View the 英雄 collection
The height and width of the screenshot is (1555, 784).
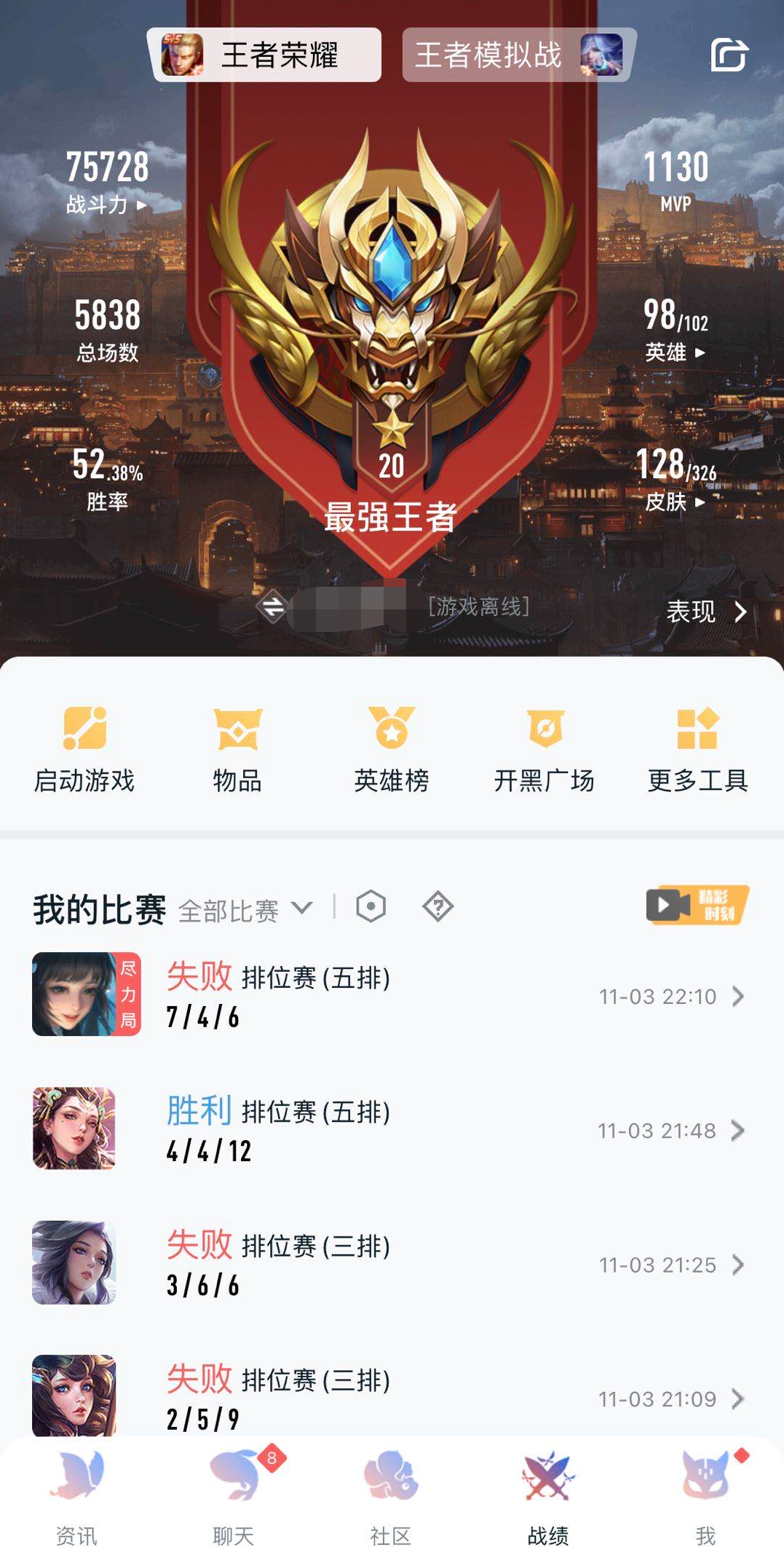click(x=675, y=352)
